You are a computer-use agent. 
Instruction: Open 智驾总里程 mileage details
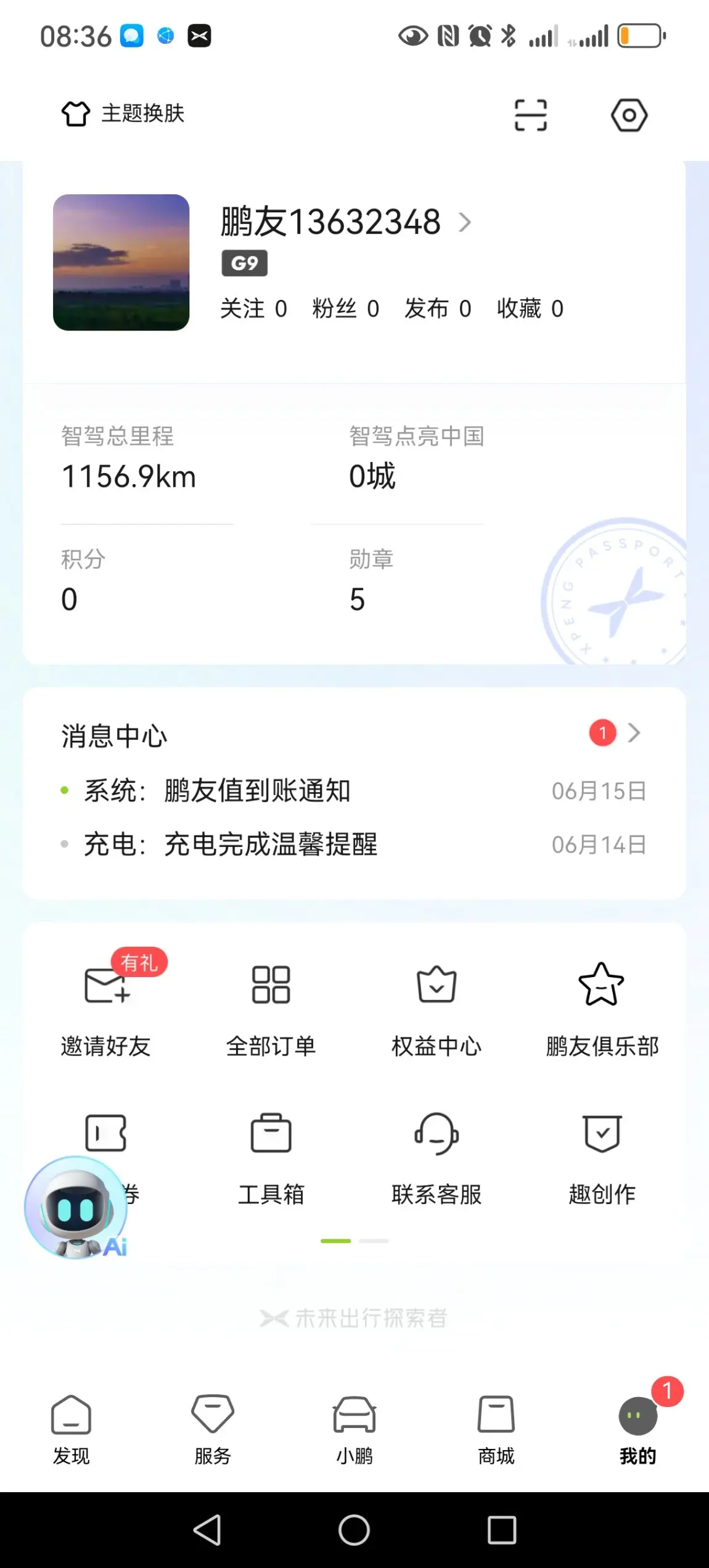pyautogui.click(x=129, y=460)
